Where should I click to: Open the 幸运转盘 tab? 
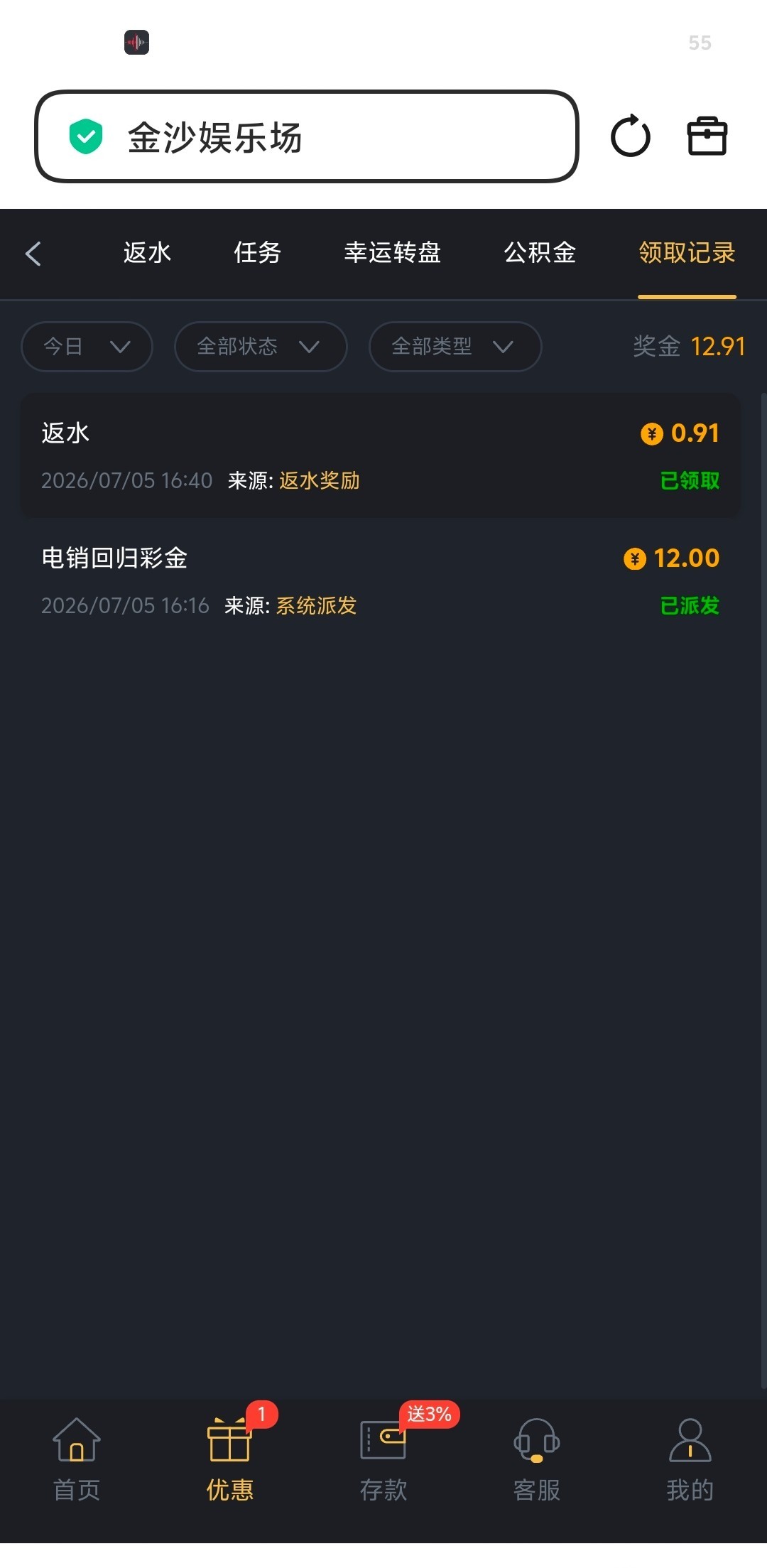pos(393,253)
